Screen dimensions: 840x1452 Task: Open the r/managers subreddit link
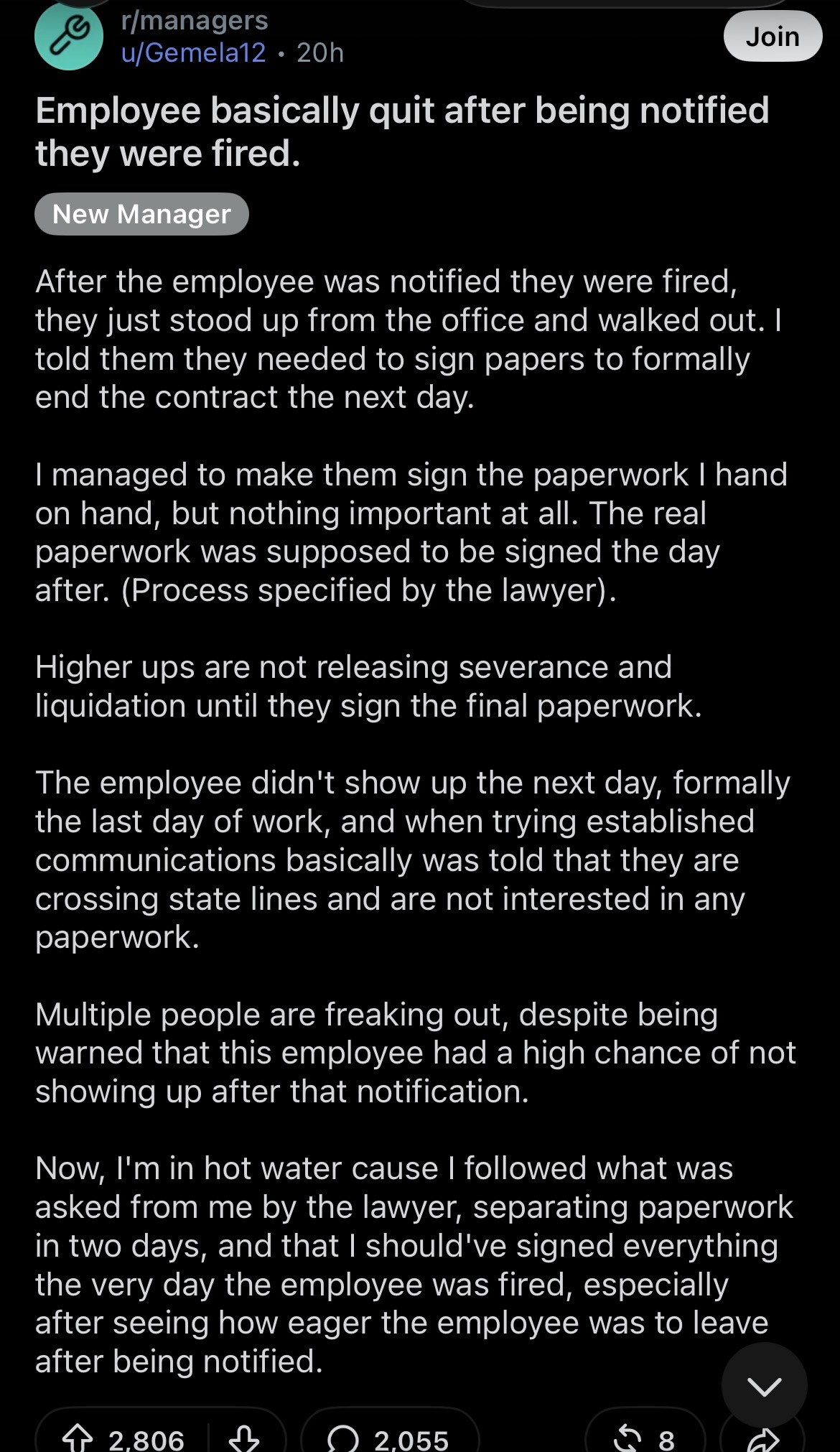(195, 20)
